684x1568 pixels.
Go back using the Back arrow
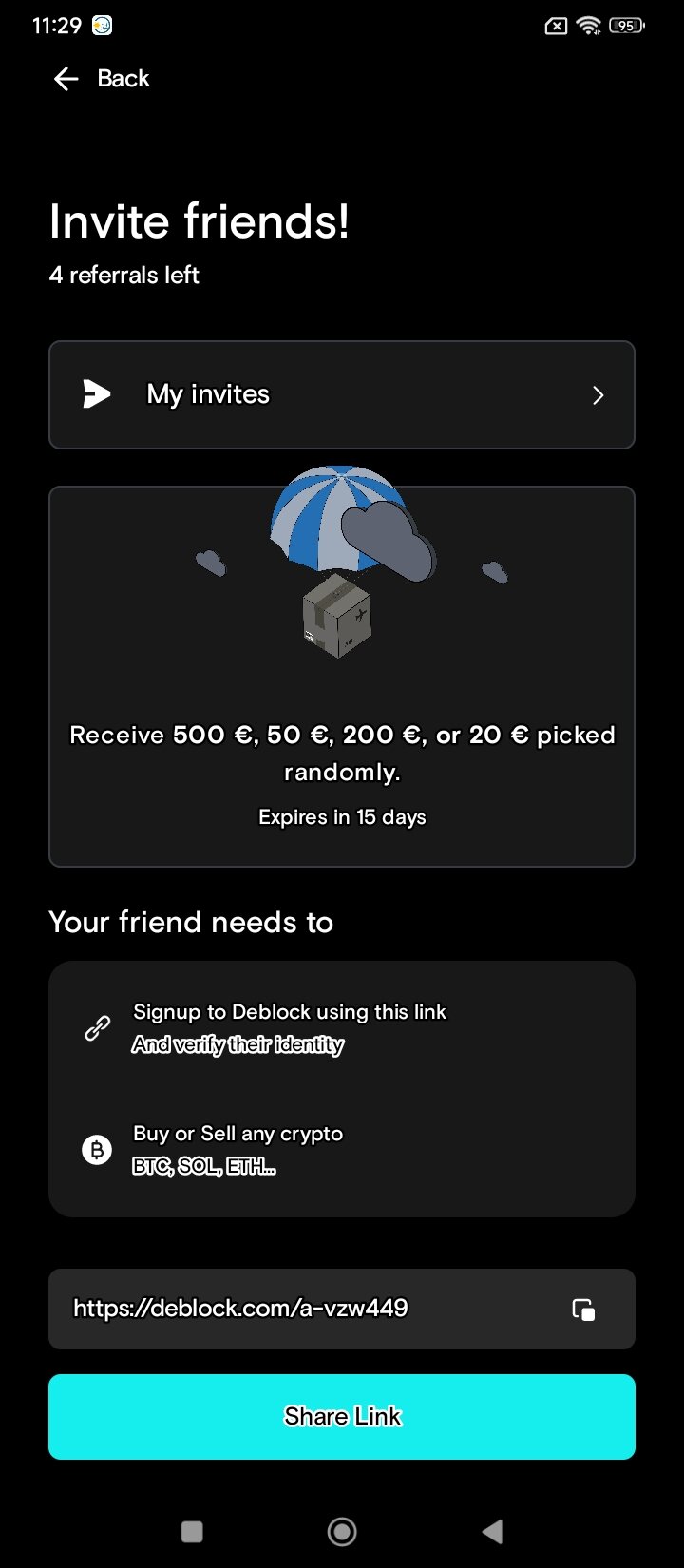click(66, 79)
